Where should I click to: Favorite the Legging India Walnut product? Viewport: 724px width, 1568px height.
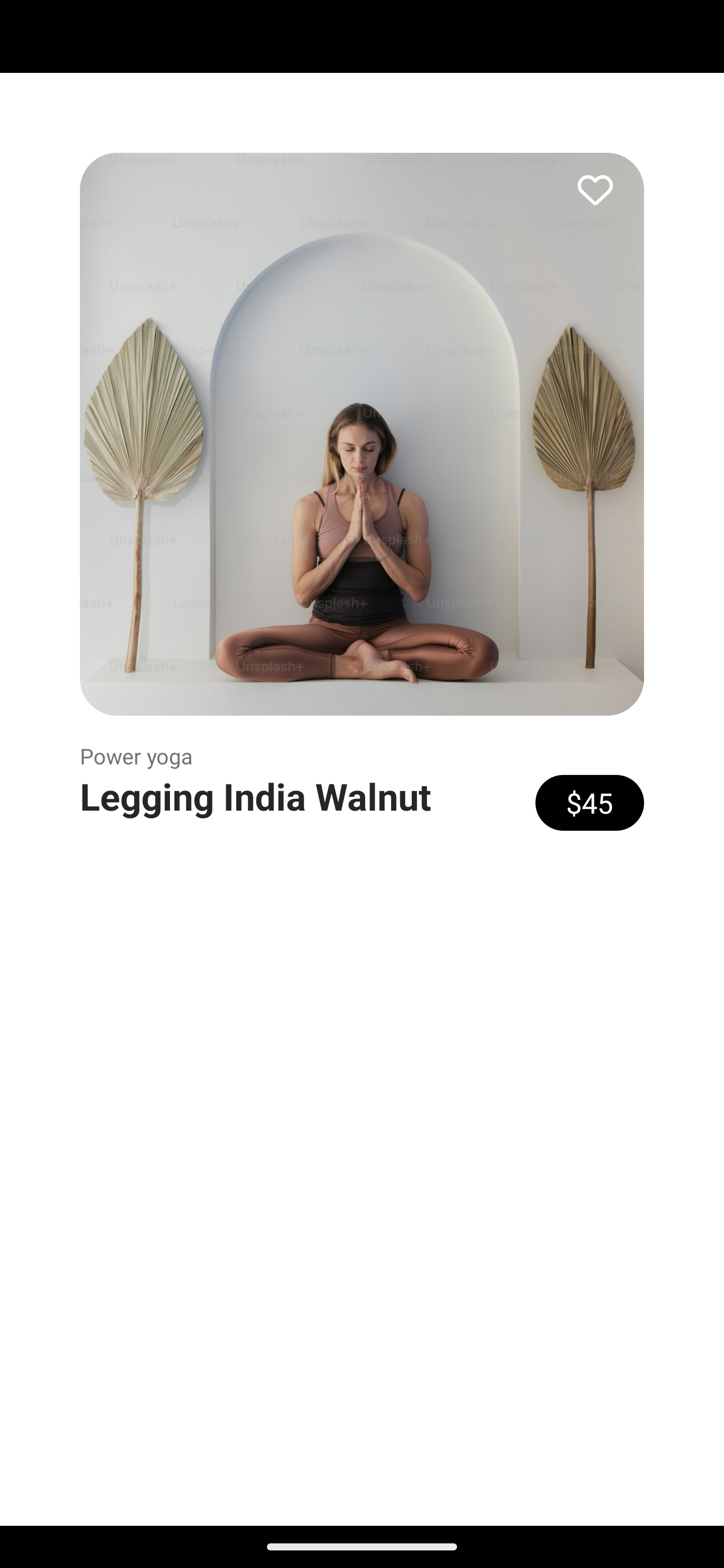pyautogui.click(x=595, y=190)
